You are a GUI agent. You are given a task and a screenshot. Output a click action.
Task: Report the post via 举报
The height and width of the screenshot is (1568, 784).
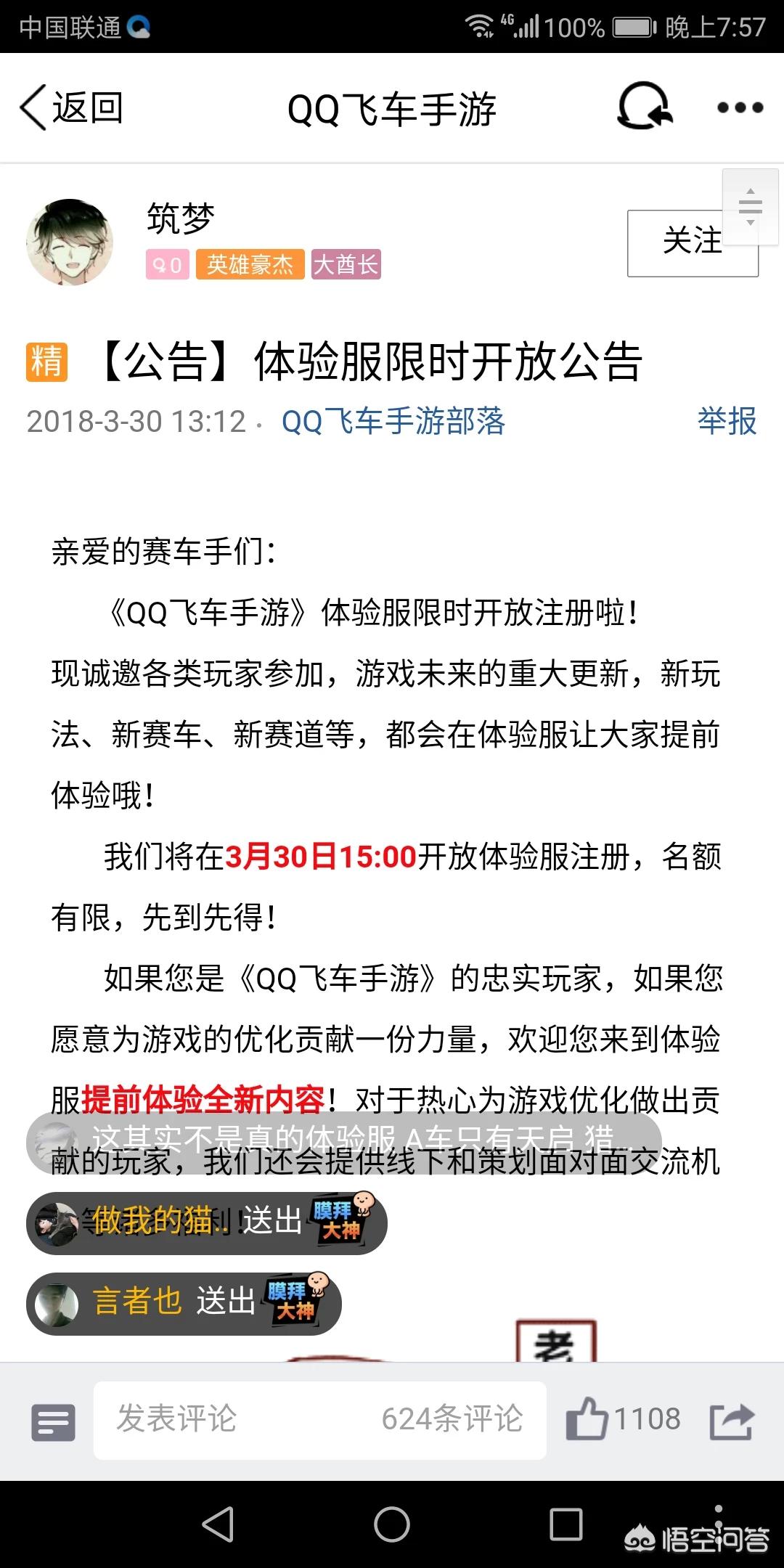coord(727,422)
